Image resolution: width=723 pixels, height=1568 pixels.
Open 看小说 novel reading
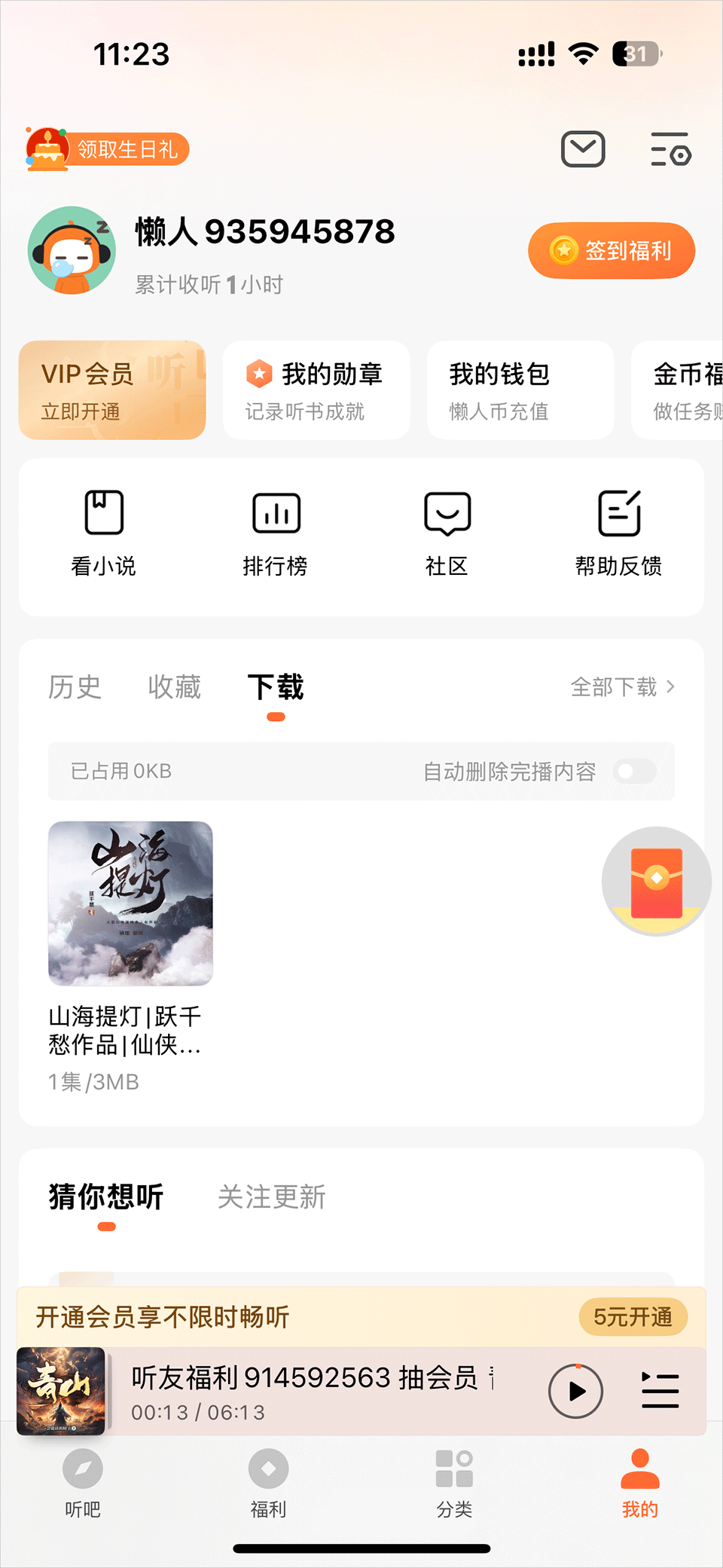(103, 533)
